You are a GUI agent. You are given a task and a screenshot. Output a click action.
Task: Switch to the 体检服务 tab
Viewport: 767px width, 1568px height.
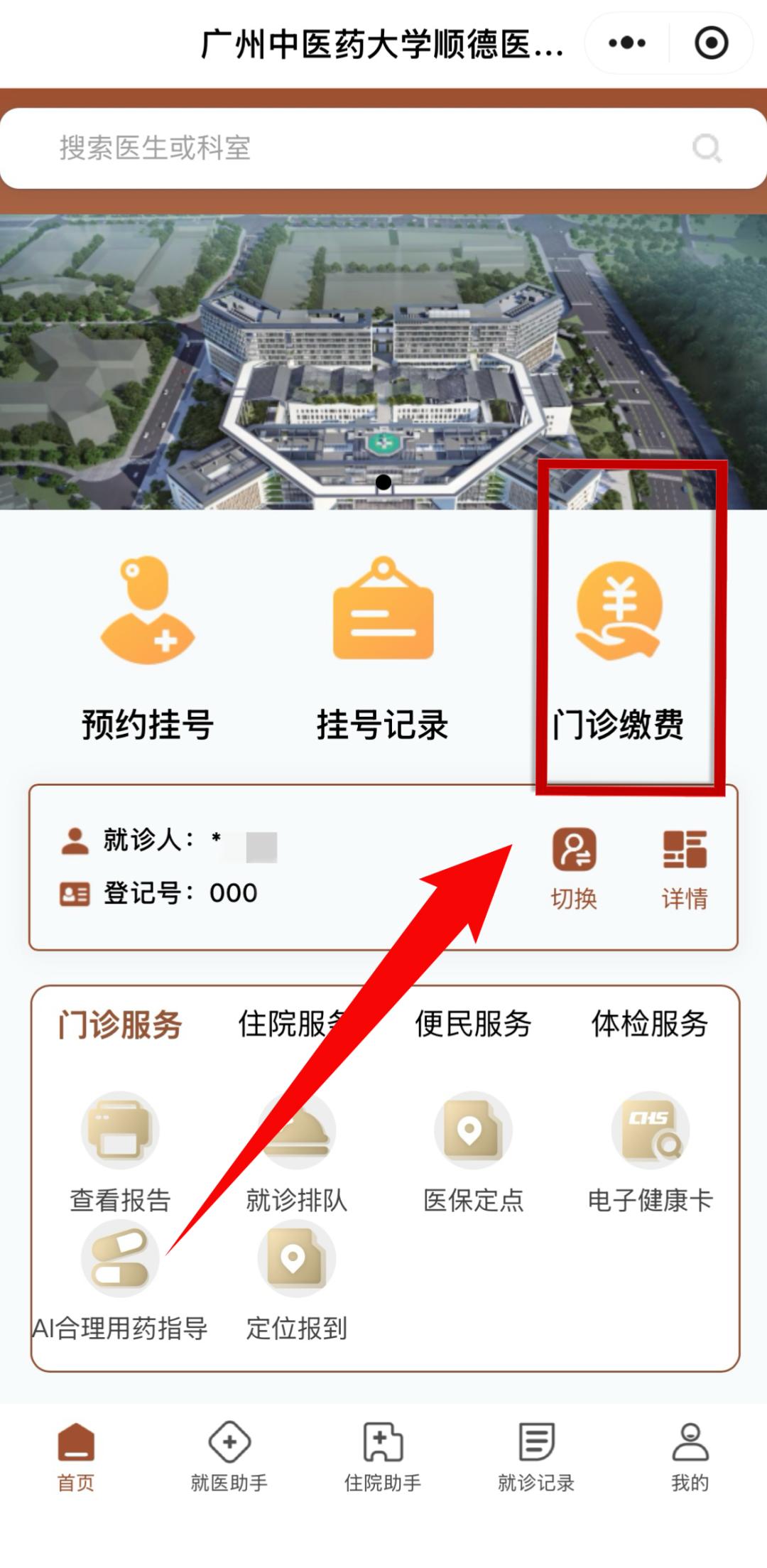pyautogui.click(x=650, y=1024)
